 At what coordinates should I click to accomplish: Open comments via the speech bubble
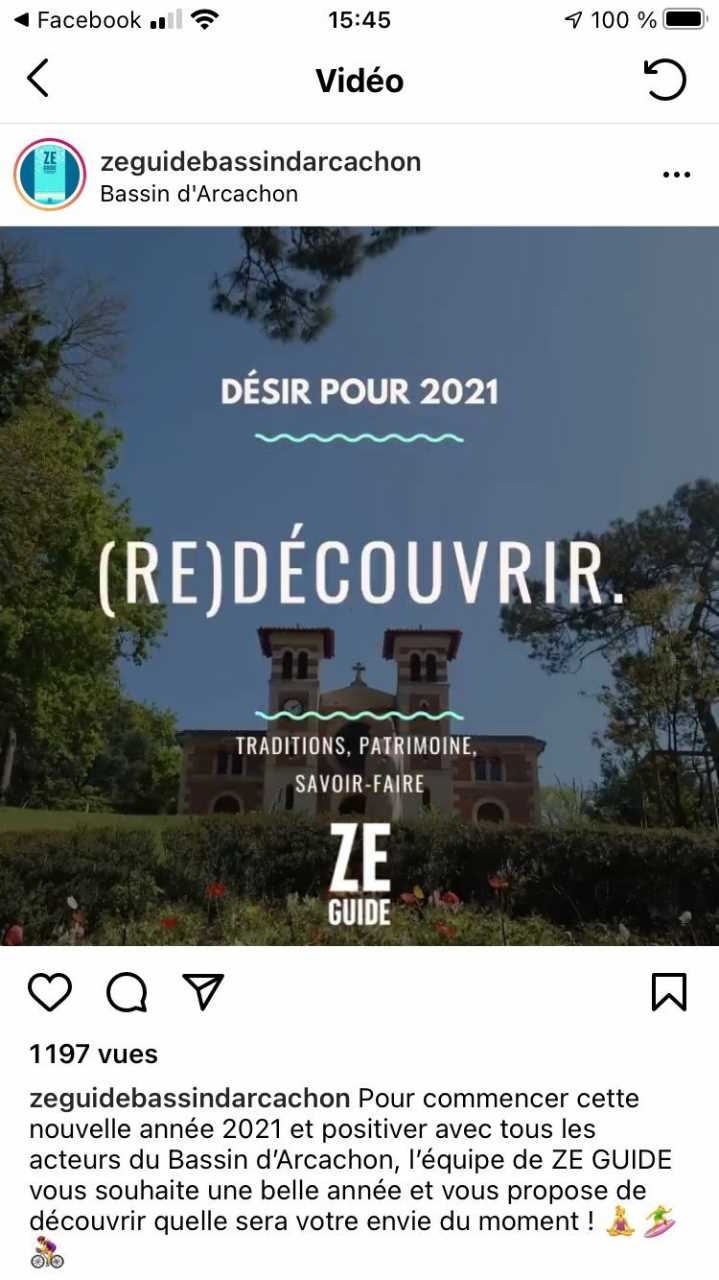pos(127,992)
